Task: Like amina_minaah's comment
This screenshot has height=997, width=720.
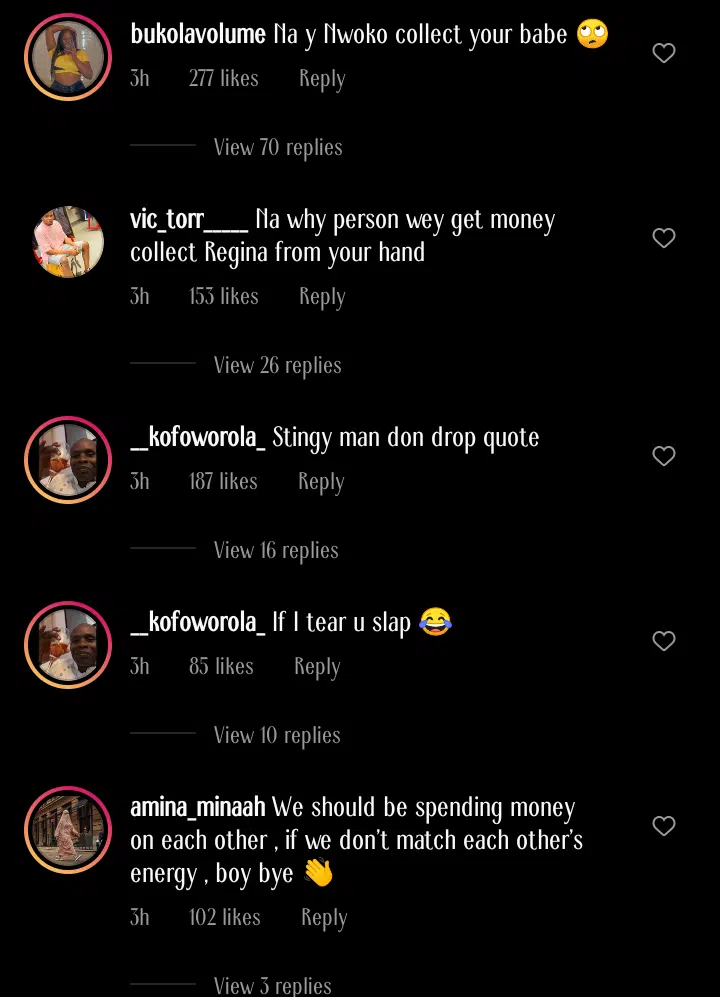Action: 664,826
